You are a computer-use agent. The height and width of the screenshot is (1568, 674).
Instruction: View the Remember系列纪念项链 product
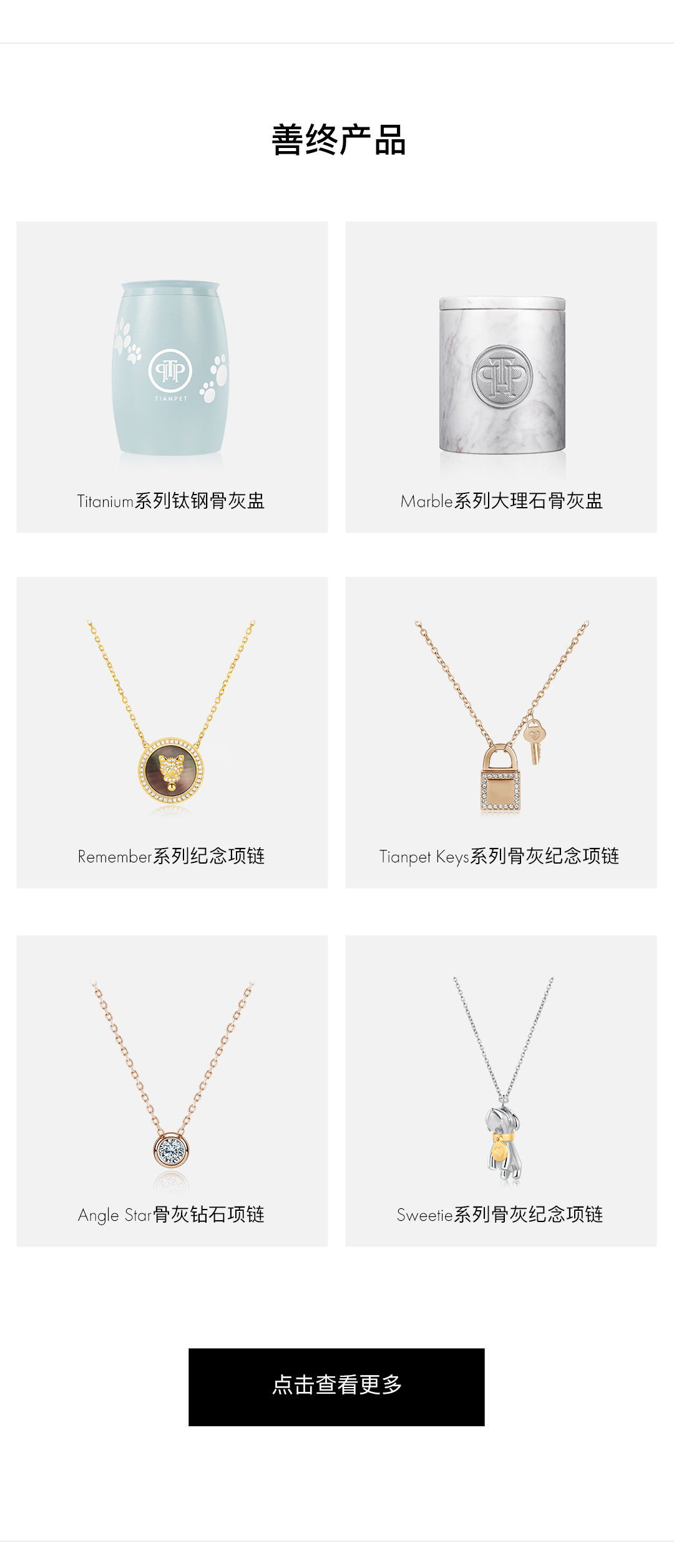click(172, 732)
